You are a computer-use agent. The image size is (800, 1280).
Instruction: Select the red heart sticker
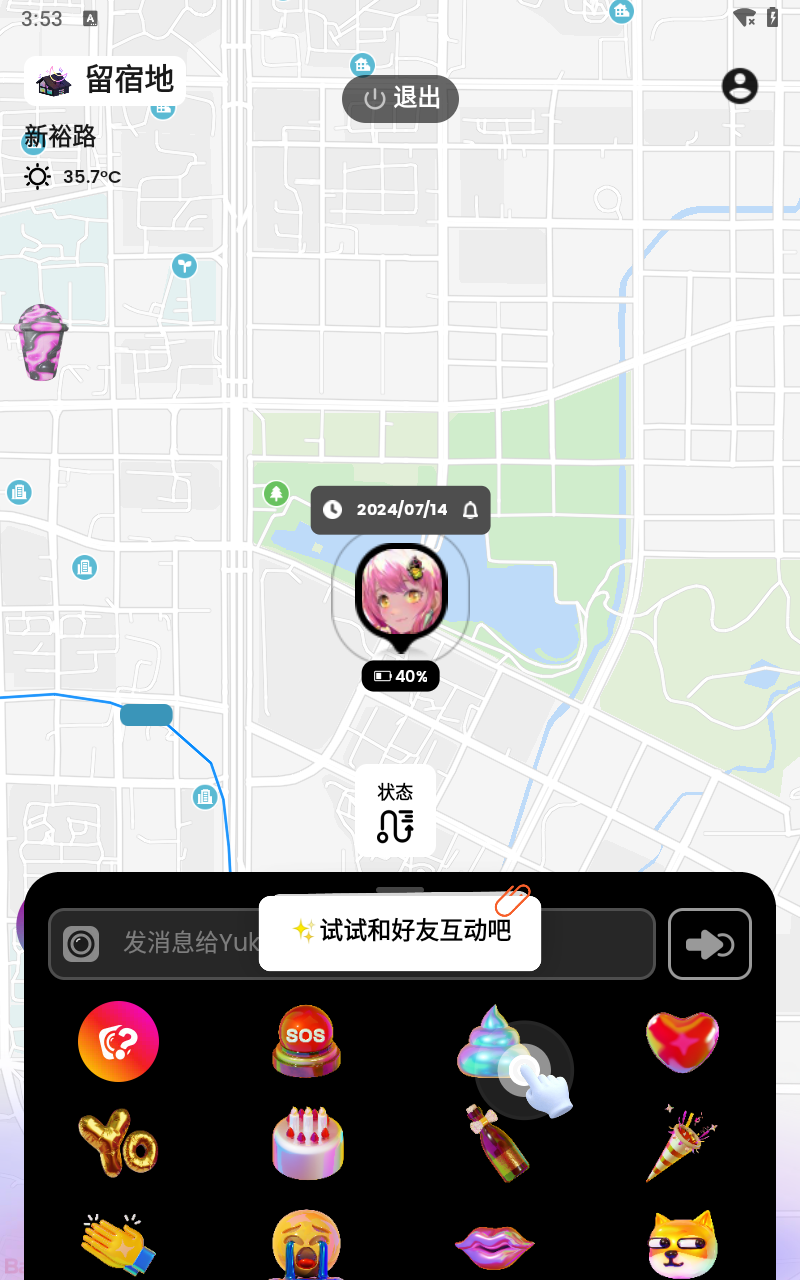(682, 1041)
